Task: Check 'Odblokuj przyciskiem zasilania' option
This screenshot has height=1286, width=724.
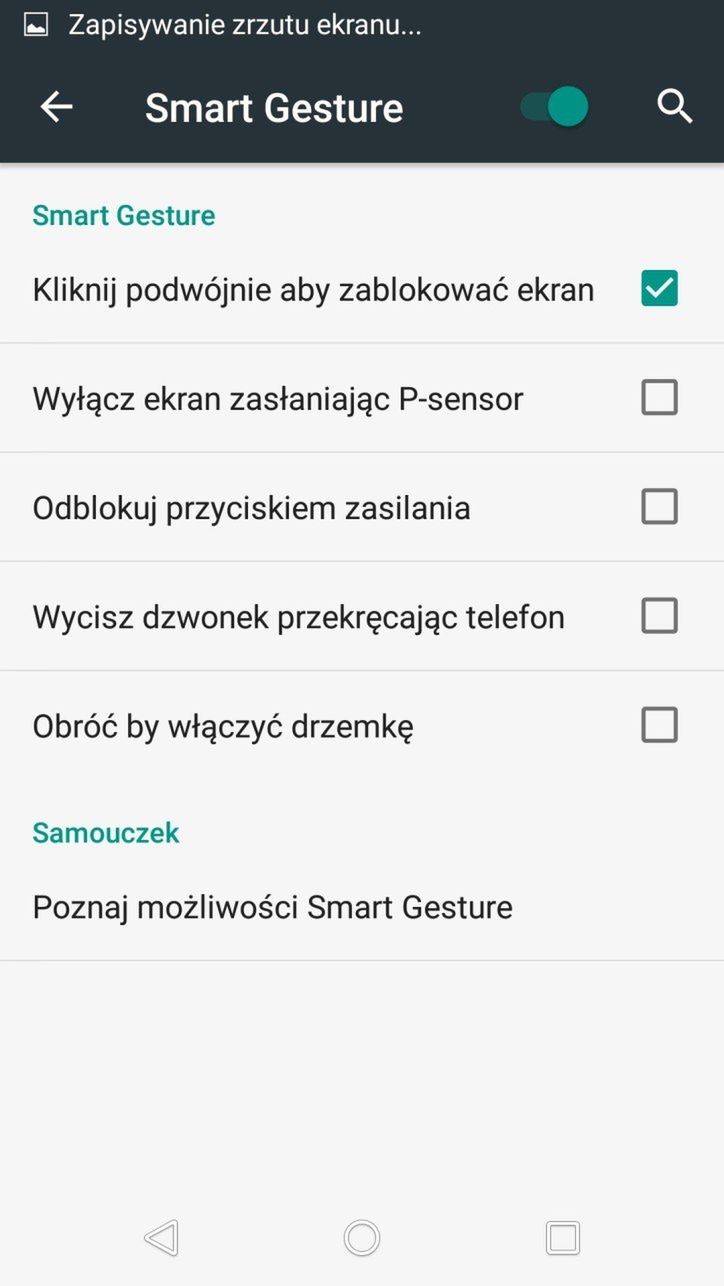Action: 659,507
